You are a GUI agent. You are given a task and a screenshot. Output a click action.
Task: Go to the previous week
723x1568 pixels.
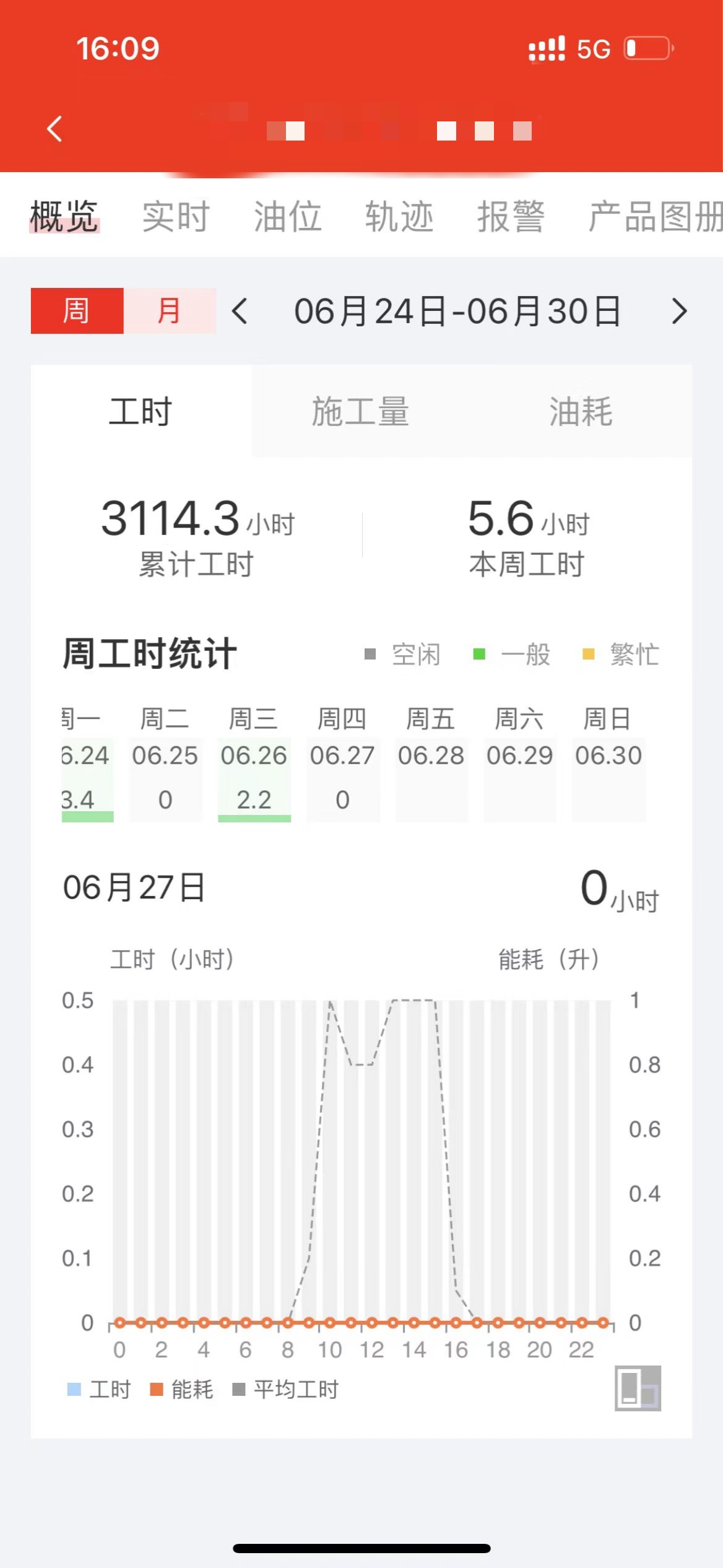(240, 311)
